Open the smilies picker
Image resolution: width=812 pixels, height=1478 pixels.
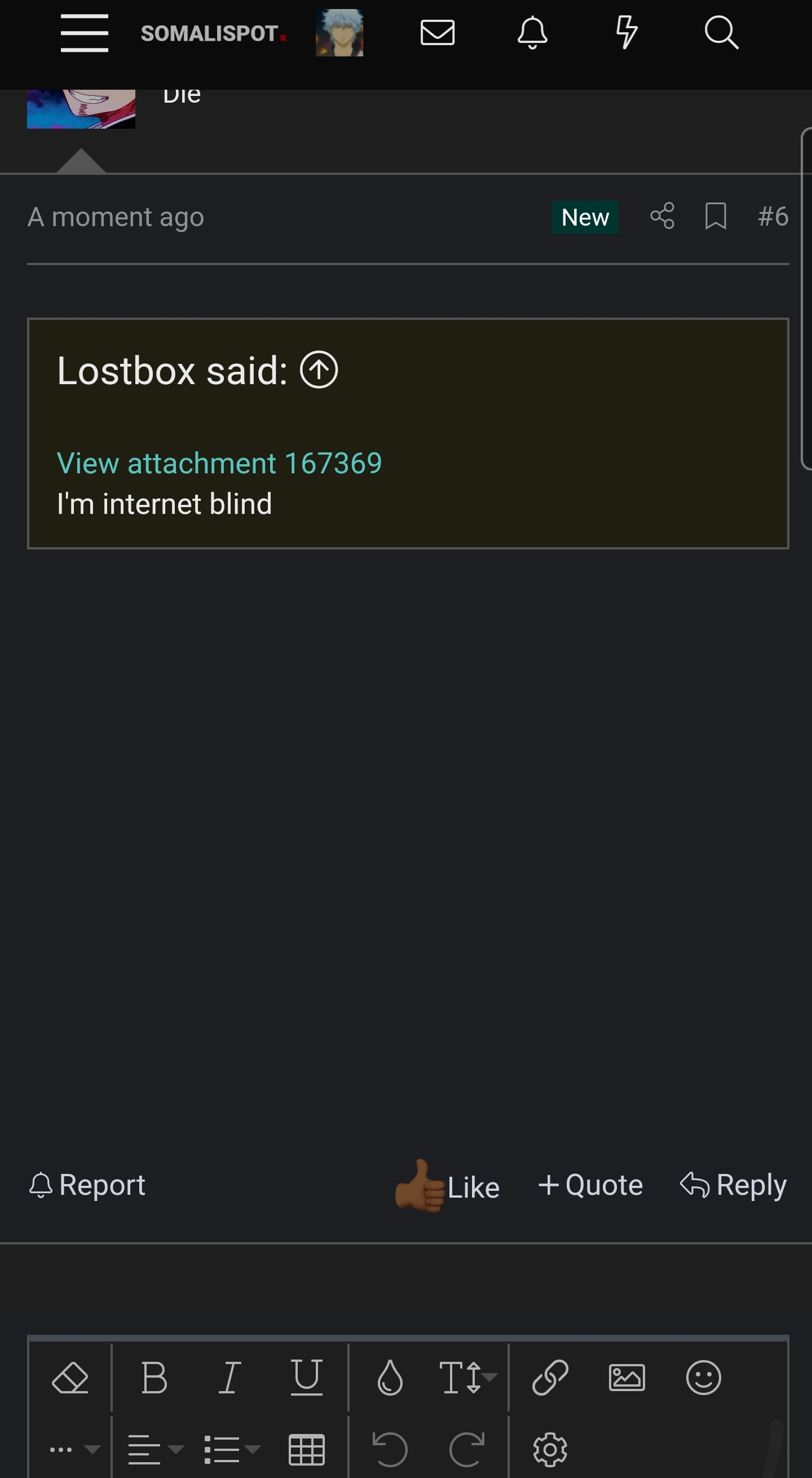703,1378
